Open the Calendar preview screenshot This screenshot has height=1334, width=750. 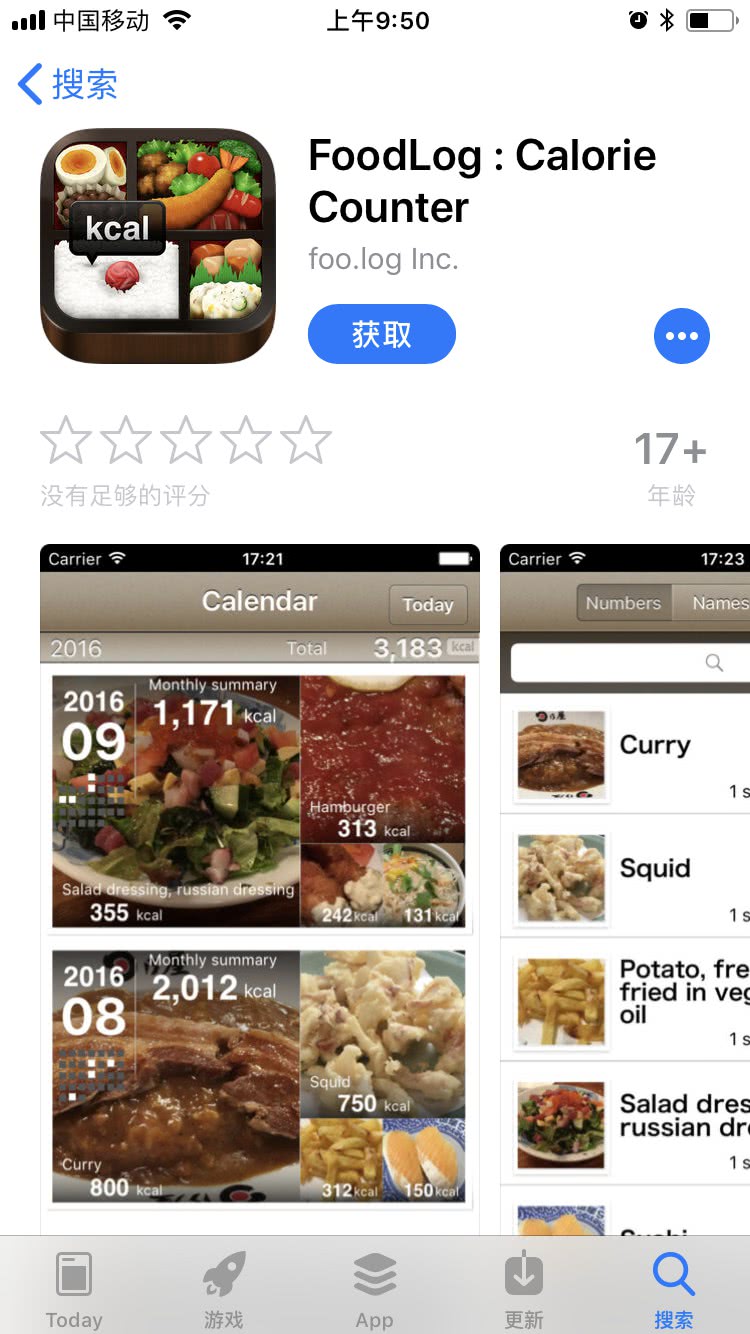pyautogui.click(x=259, y=880)
